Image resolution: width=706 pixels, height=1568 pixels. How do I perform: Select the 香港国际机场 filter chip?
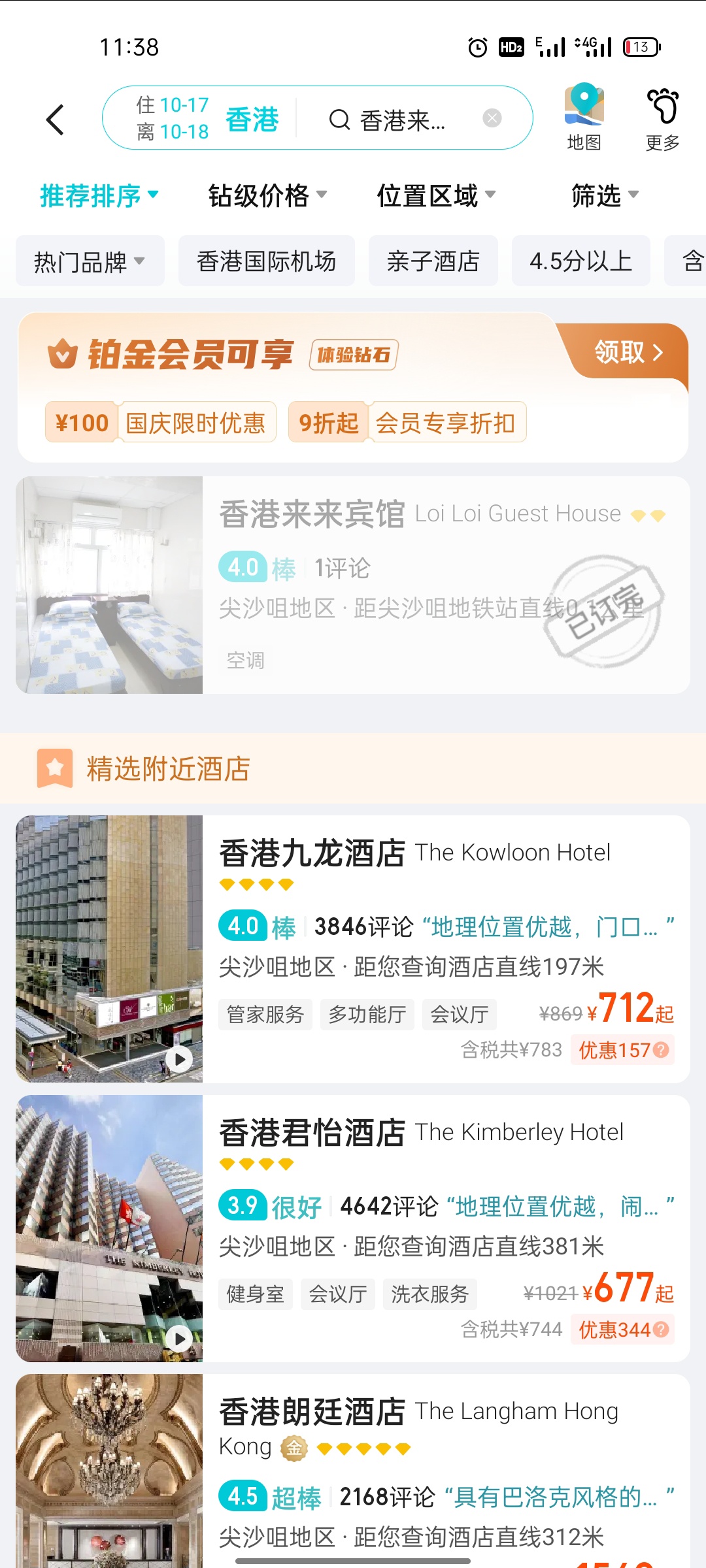click(266, 261)
